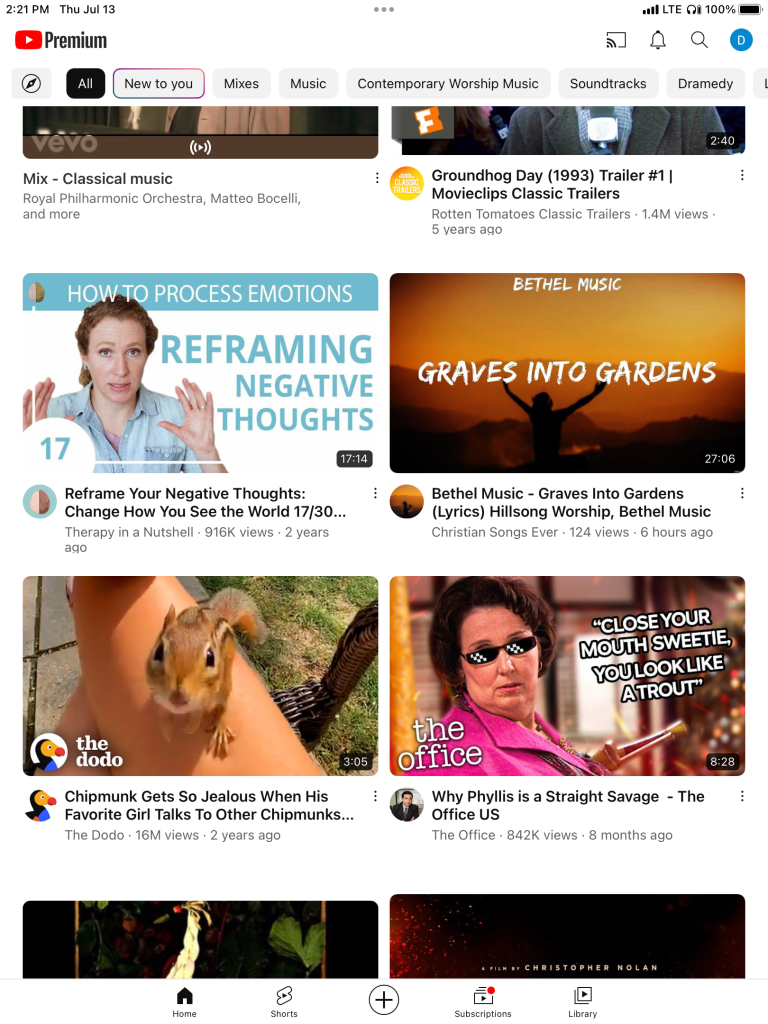Cast to a device
The image size is (768, 1024).
[x=616, y=40]
